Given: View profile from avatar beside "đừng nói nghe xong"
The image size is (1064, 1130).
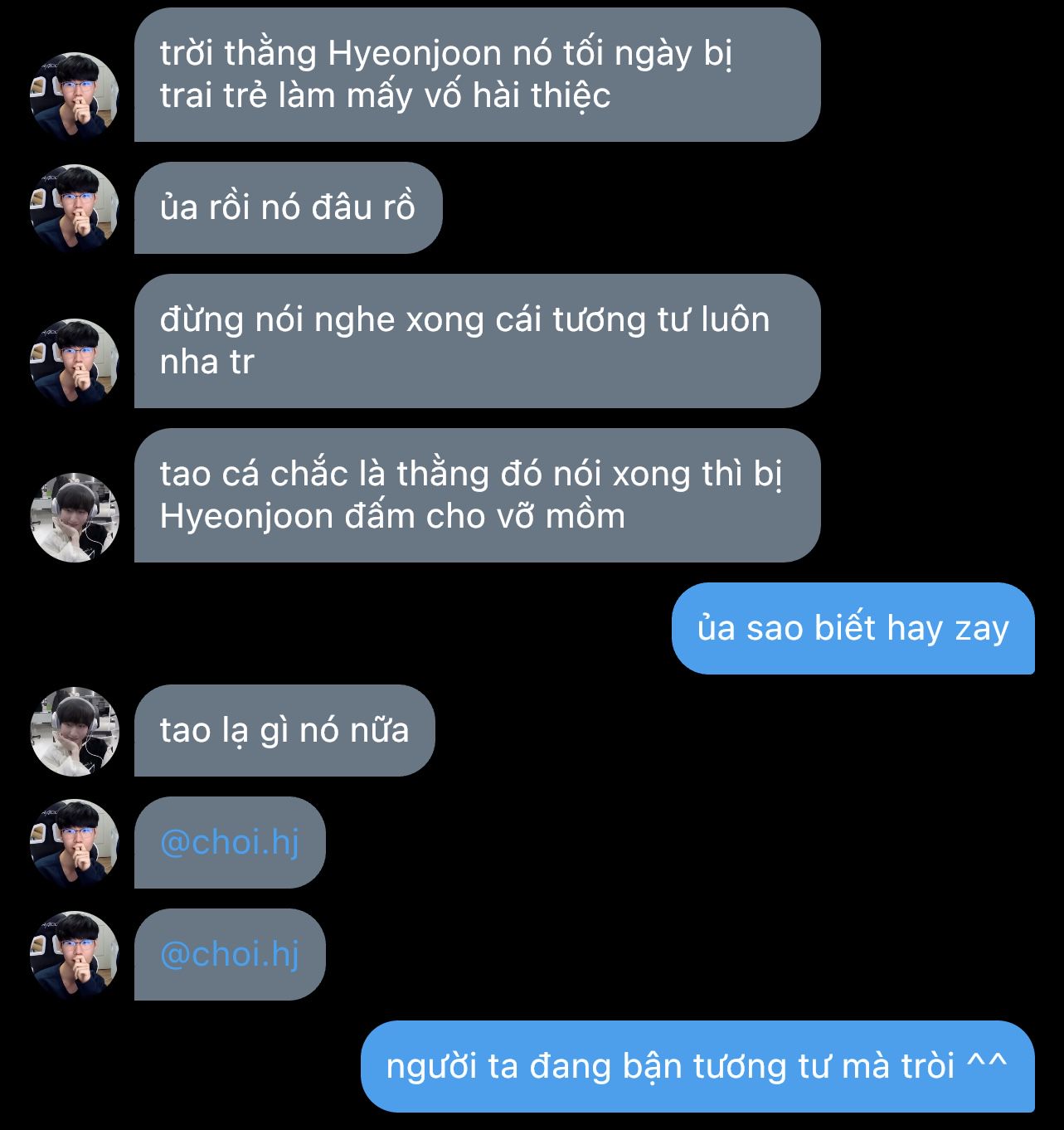Looking at the screenshot, I should [x=75, y=363].
